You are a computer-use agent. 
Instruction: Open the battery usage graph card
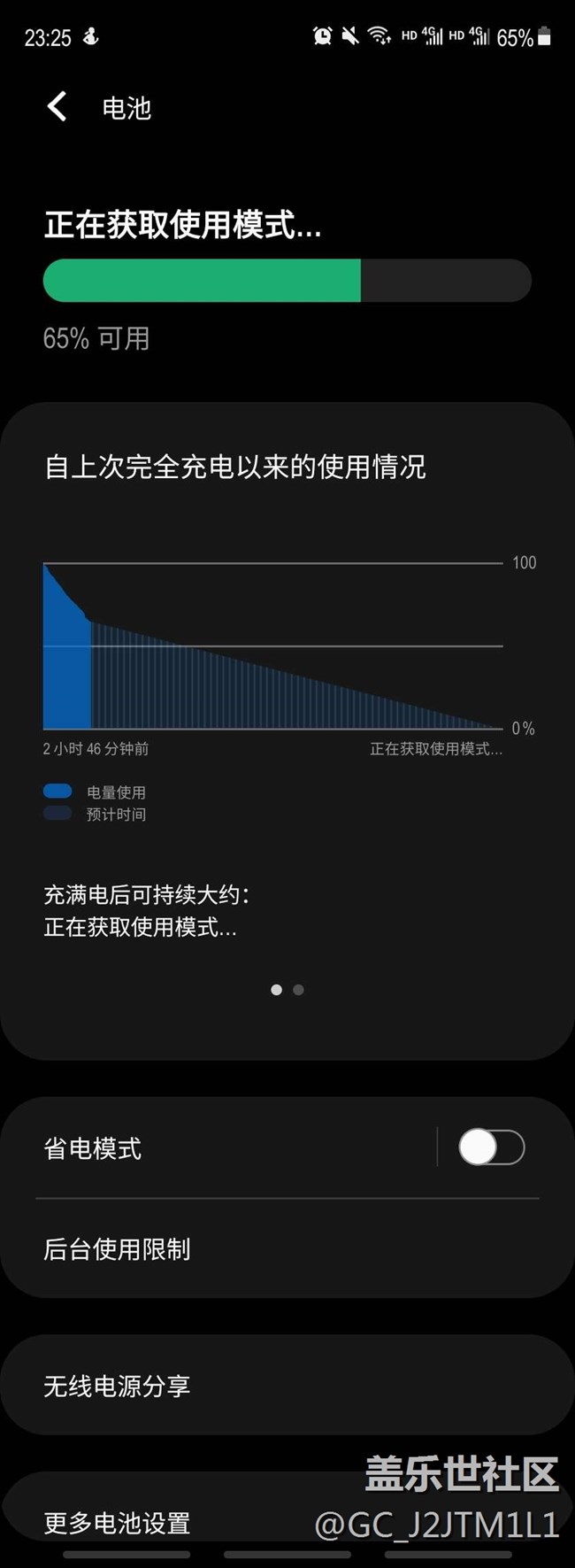click(272, 646)
